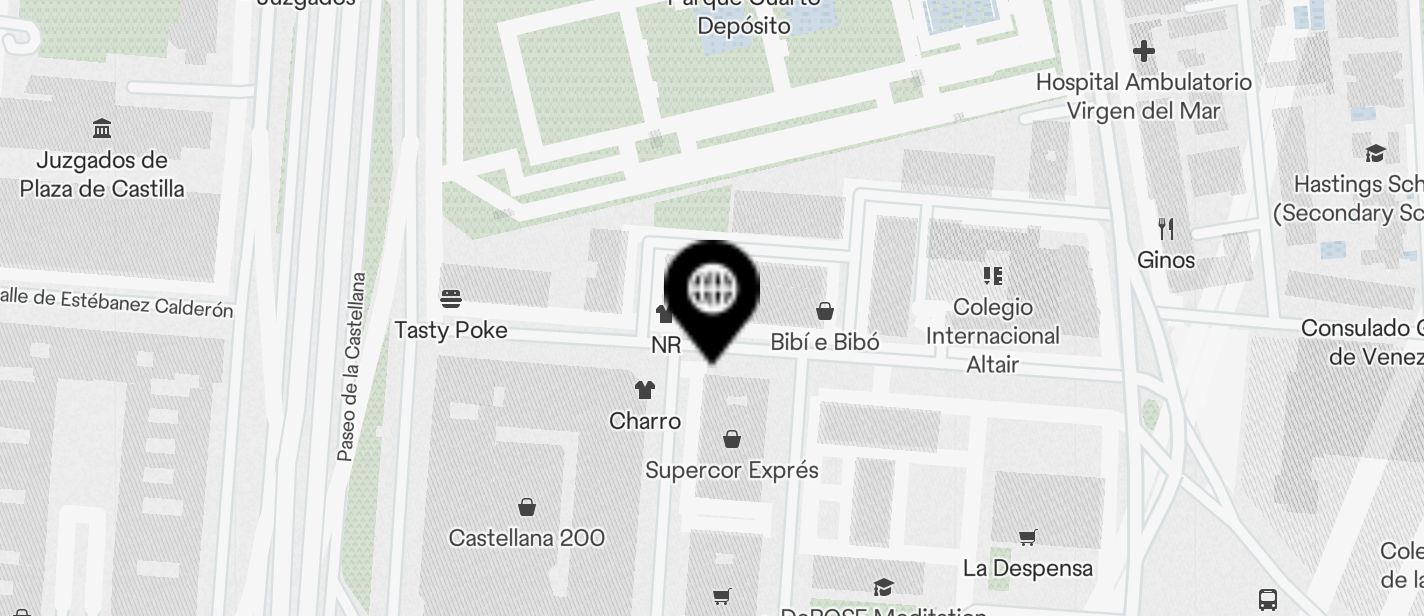This screenshot has height=616, width=1424.
Task: Open the Ginos restaurant marker
Action: pyautogui.click(x=1166, y=229)
